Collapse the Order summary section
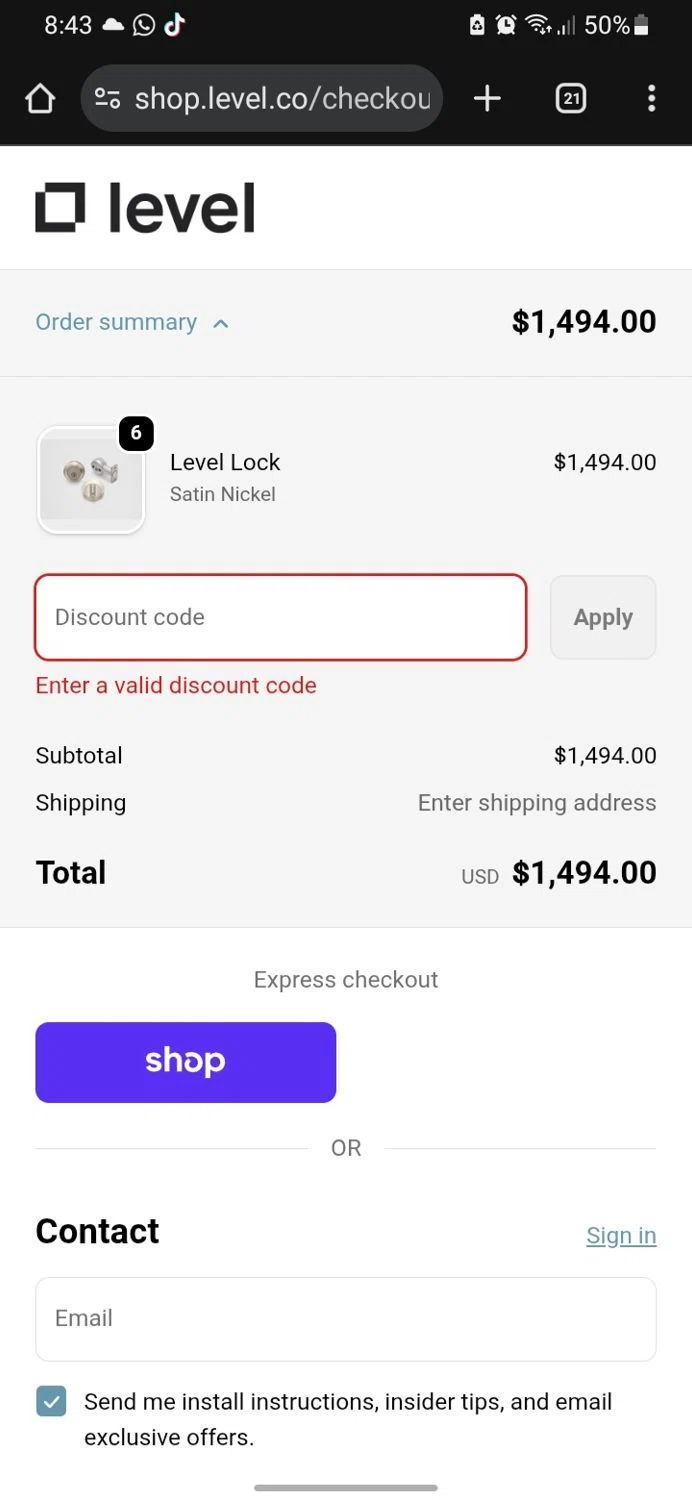This screenshot has width=692, height=1500. [132, 323]
